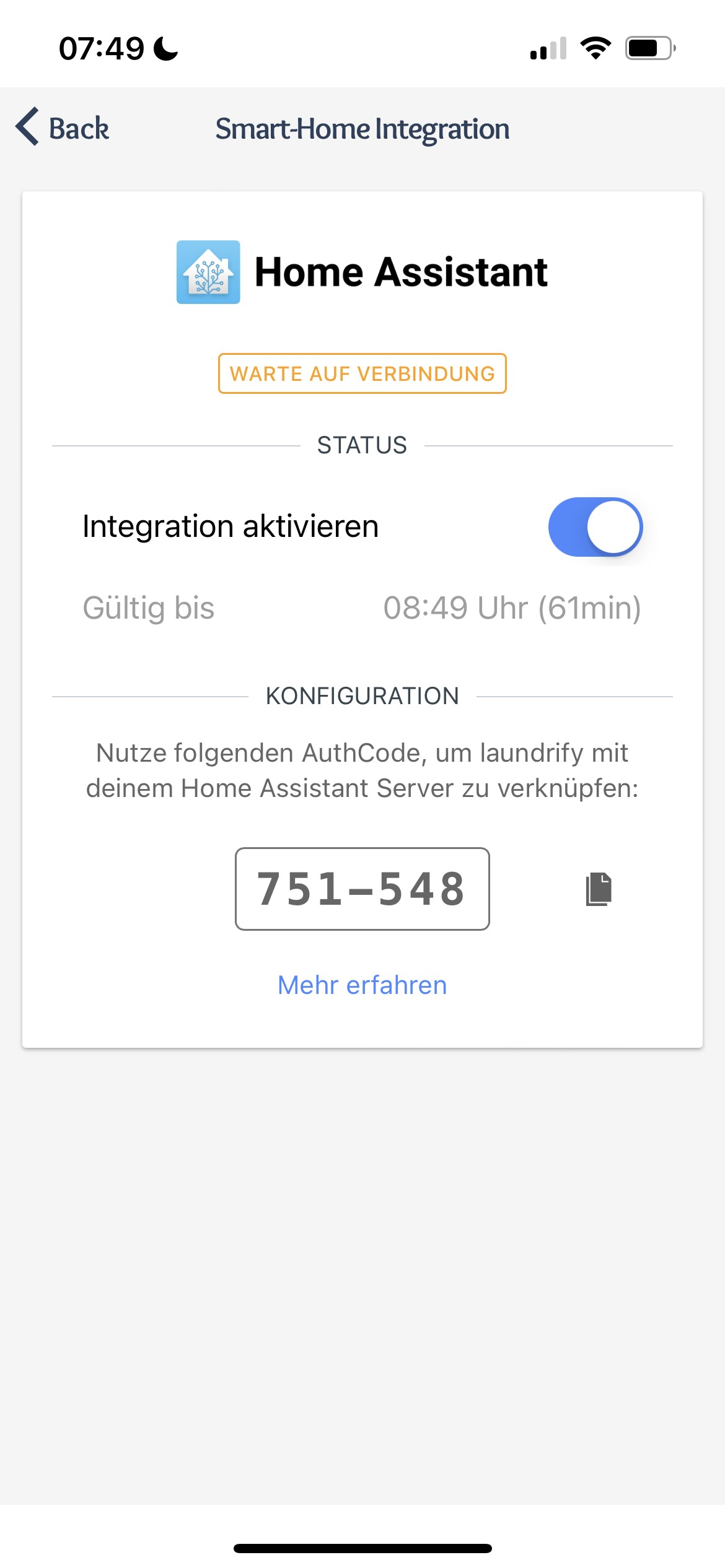725x1568 pixels.
Task: Tap the cellular signal bars icon
Action: (x=548, y=48)
